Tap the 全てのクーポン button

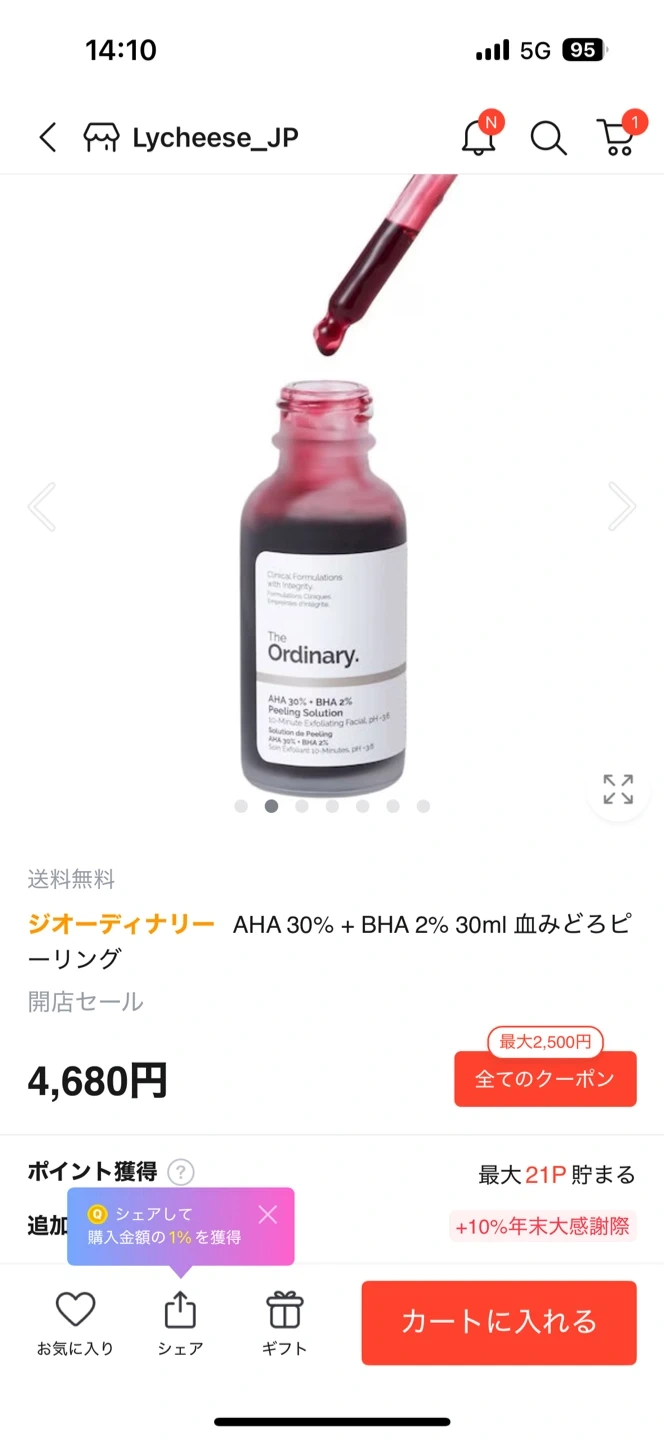coord(545,1079)
